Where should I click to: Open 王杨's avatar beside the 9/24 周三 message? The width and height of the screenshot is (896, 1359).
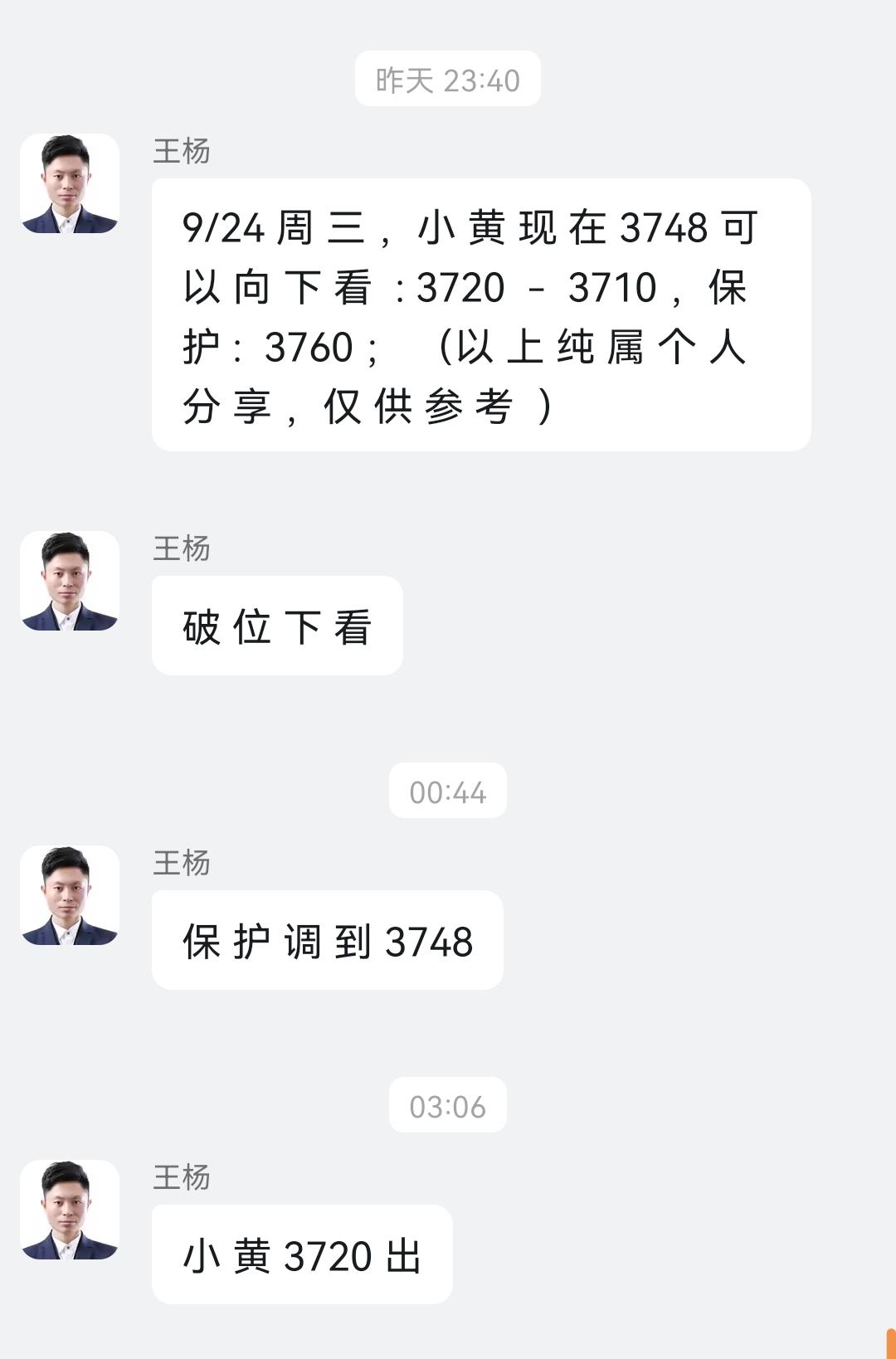click(70, 183)
